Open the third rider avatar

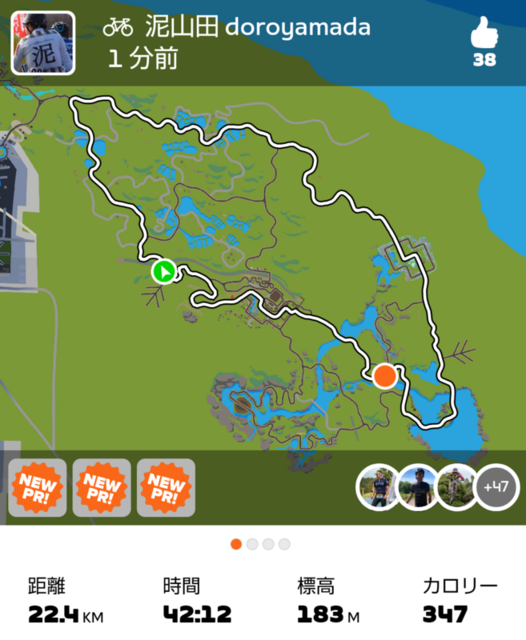[x=457, y=487]
